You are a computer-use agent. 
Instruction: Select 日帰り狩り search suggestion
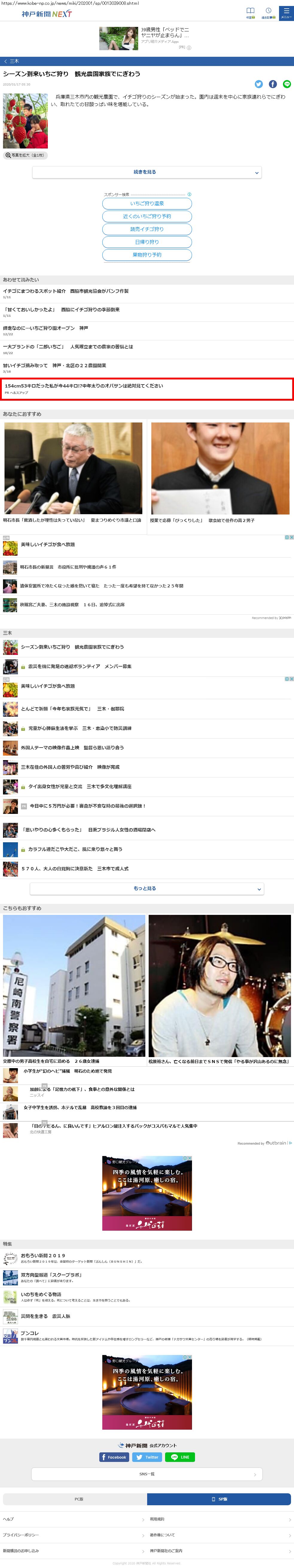coord(147,242)
